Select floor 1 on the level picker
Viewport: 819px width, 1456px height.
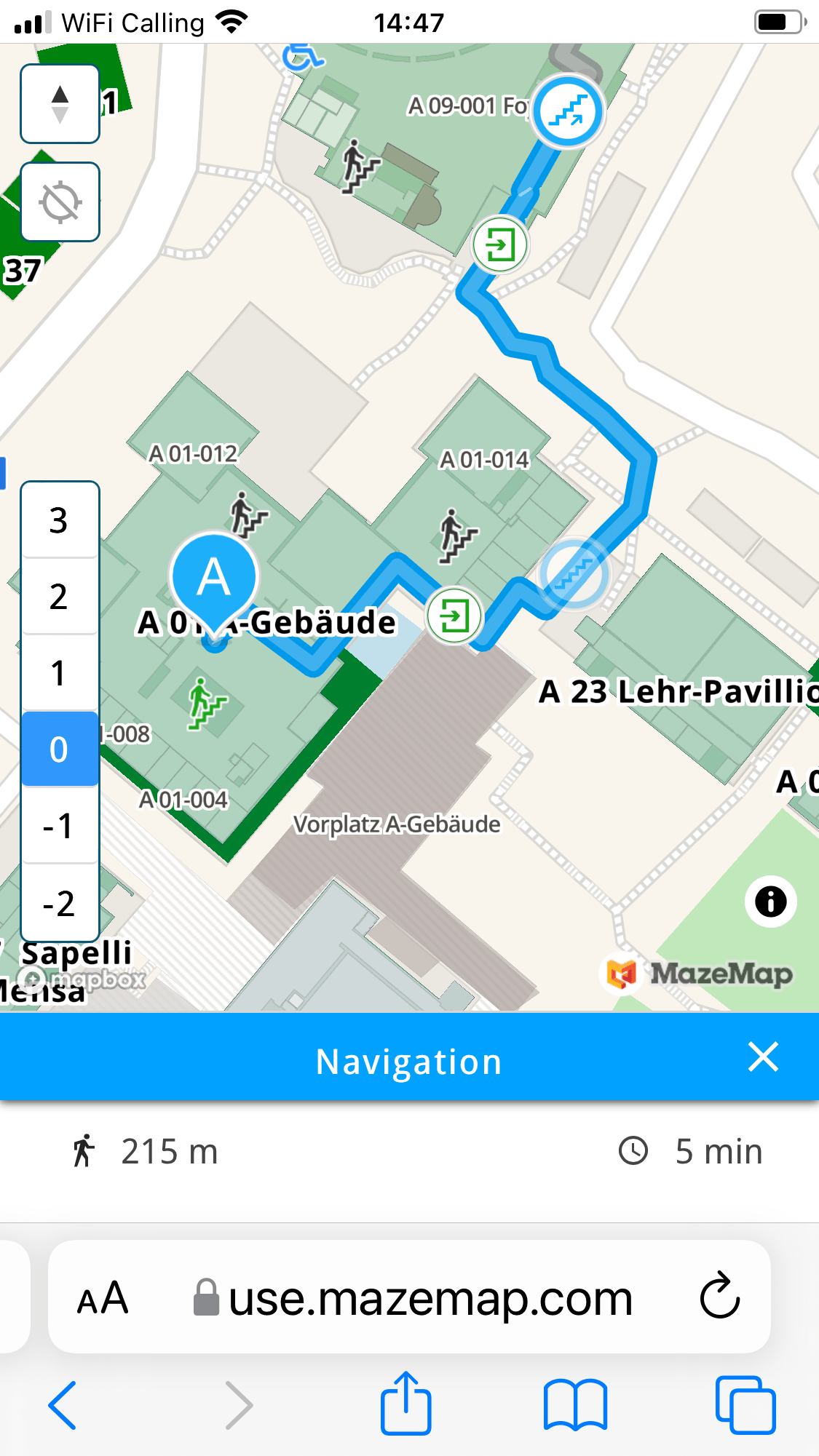pos(60,673)
